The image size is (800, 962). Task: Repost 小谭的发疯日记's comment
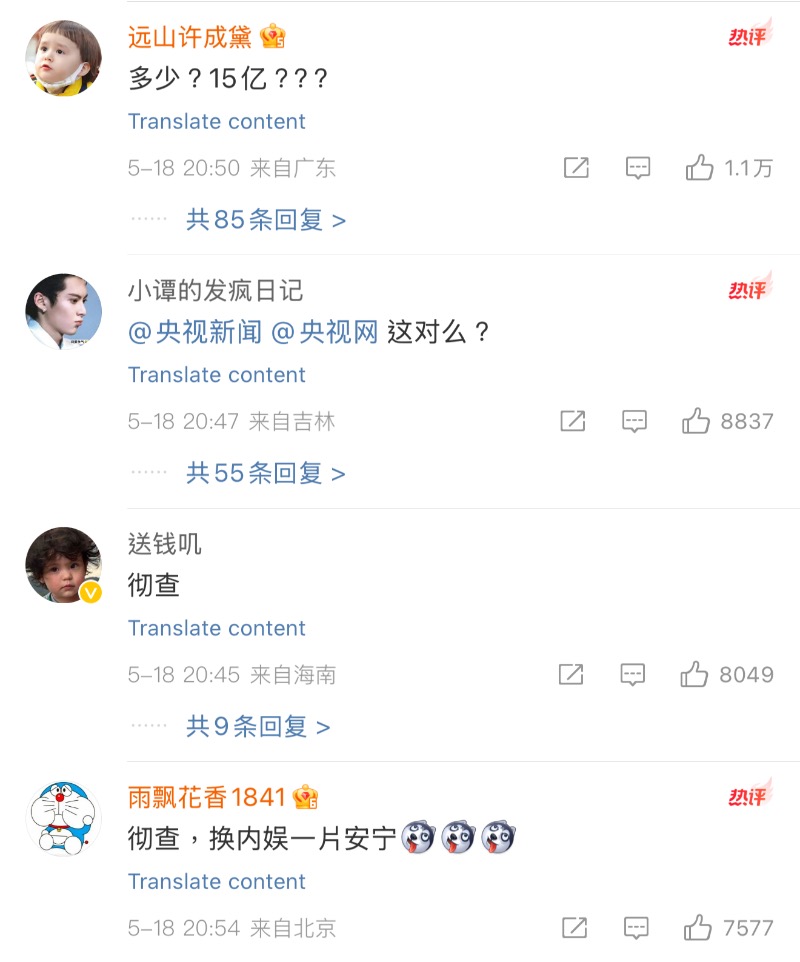pos(573,421)
